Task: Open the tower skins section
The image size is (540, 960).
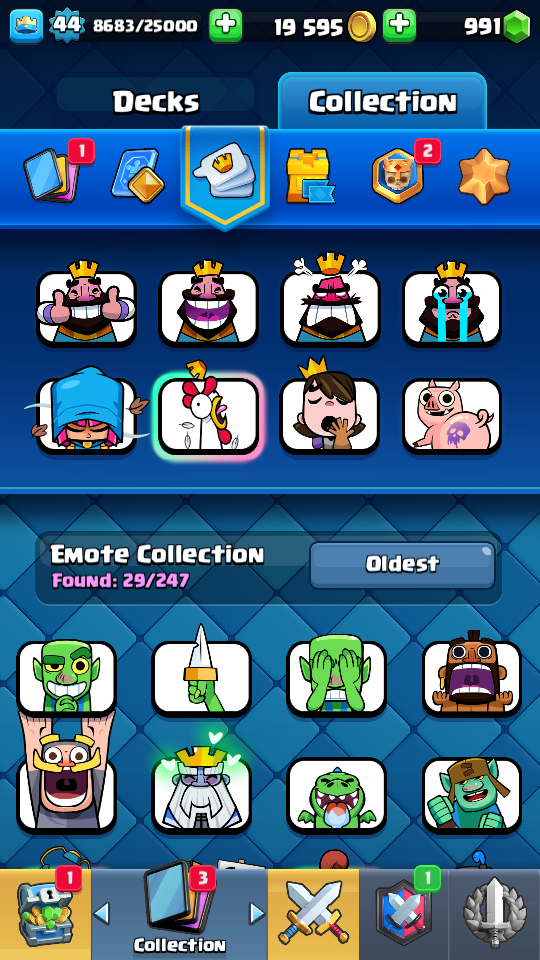Action: 310,176
